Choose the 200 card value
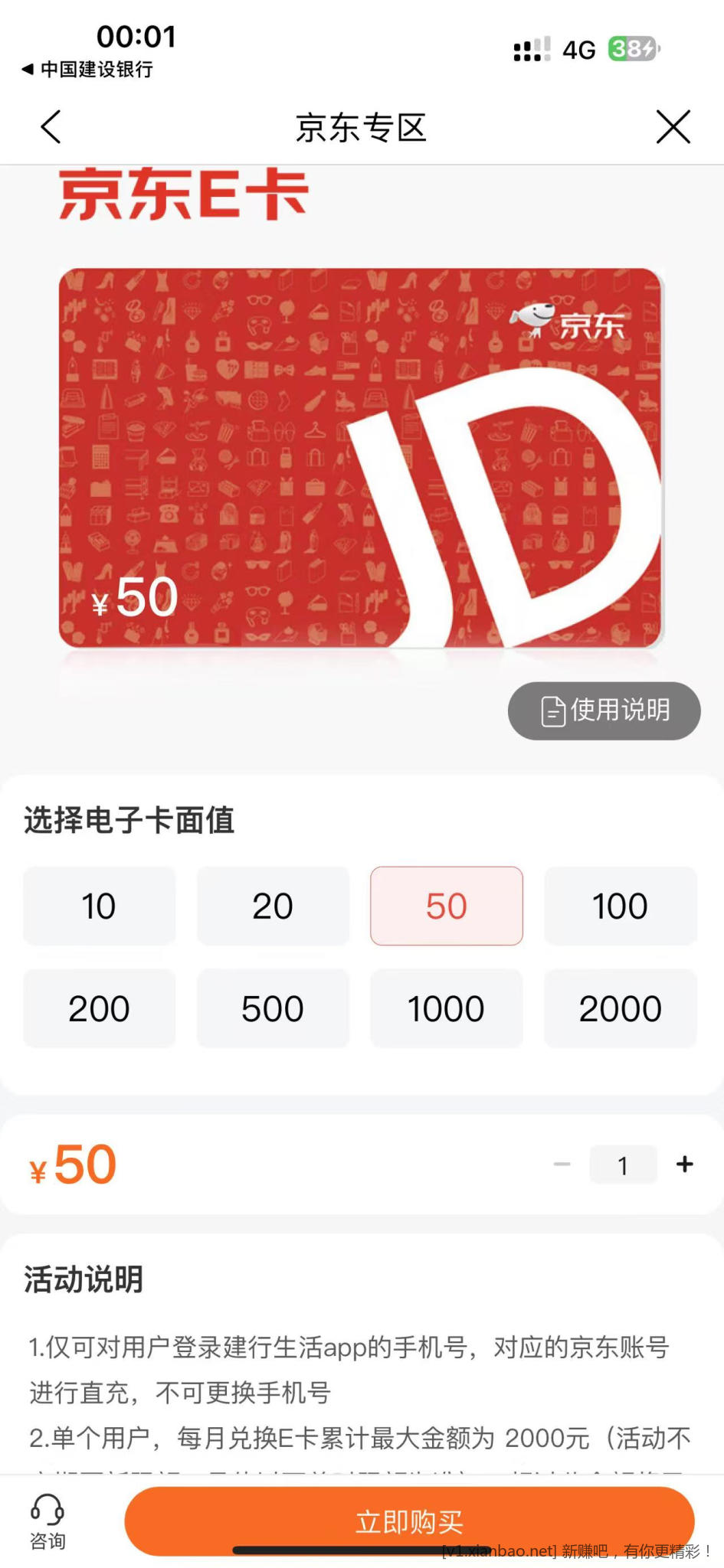This screenshot has height=1568, width=724. [x=99, y=1008]
